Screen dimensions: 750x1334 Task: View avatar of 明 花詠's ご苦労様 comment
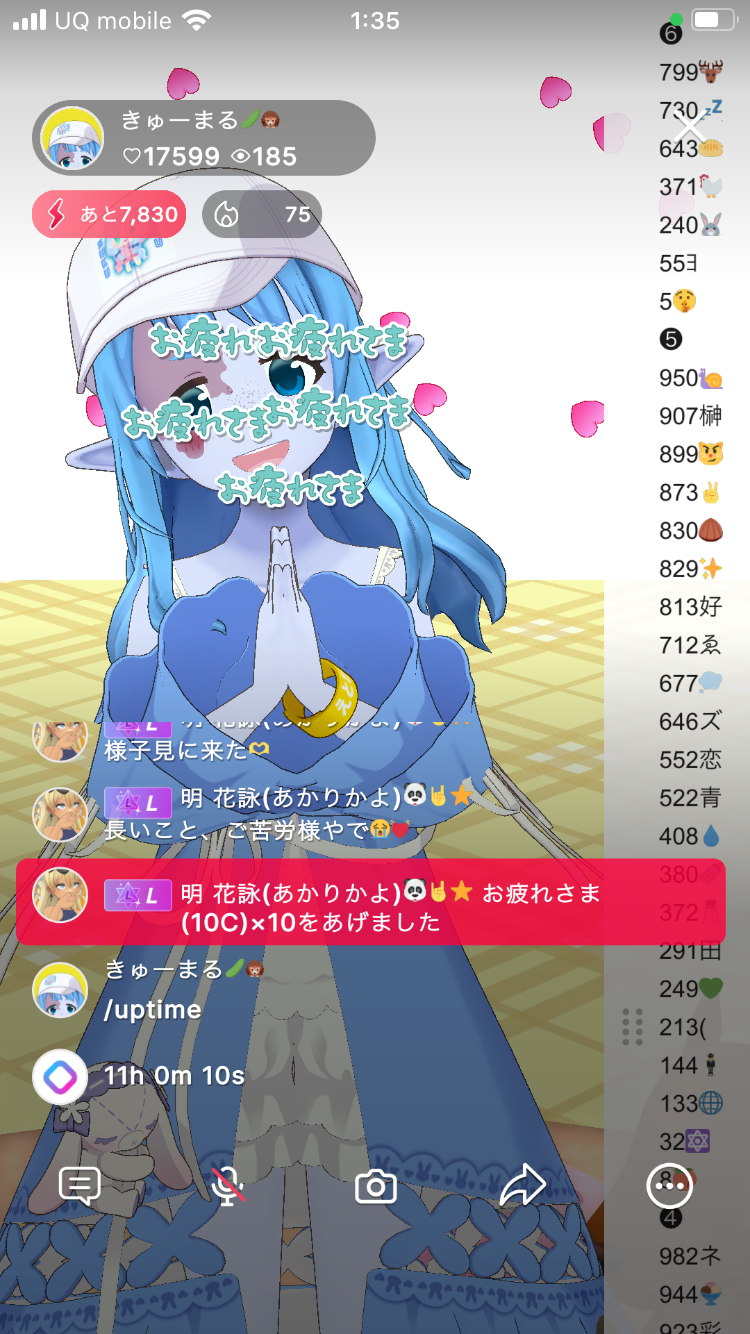tap(59, 813)
